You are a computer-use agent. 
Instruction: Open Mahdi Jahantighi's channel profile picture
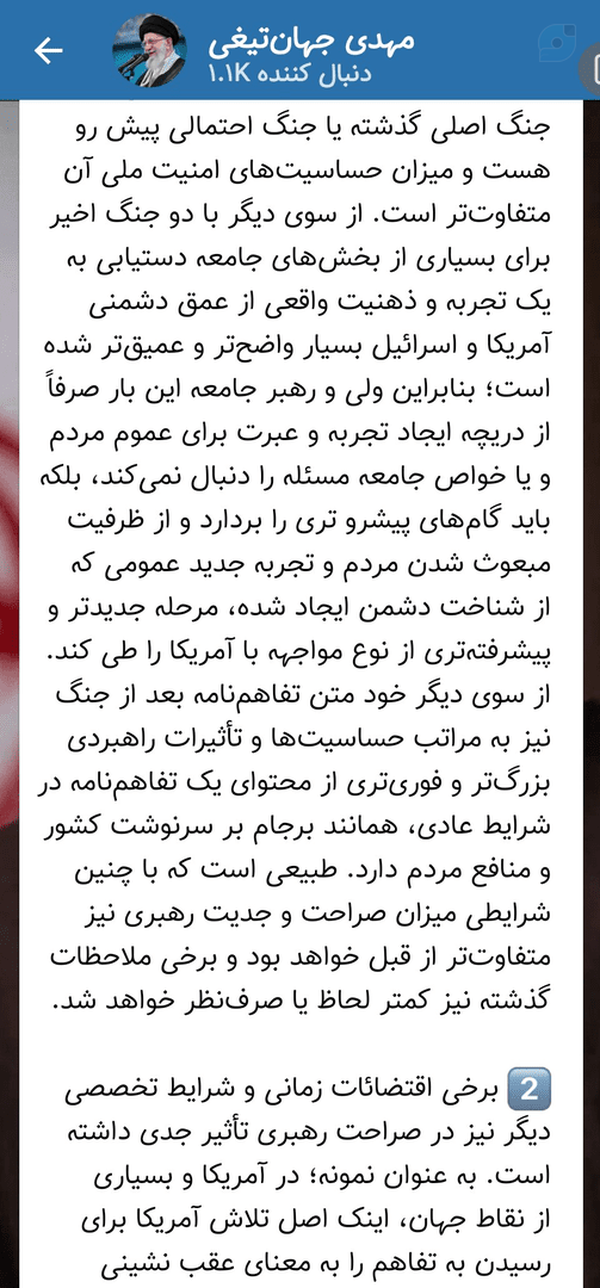(152, 51)
